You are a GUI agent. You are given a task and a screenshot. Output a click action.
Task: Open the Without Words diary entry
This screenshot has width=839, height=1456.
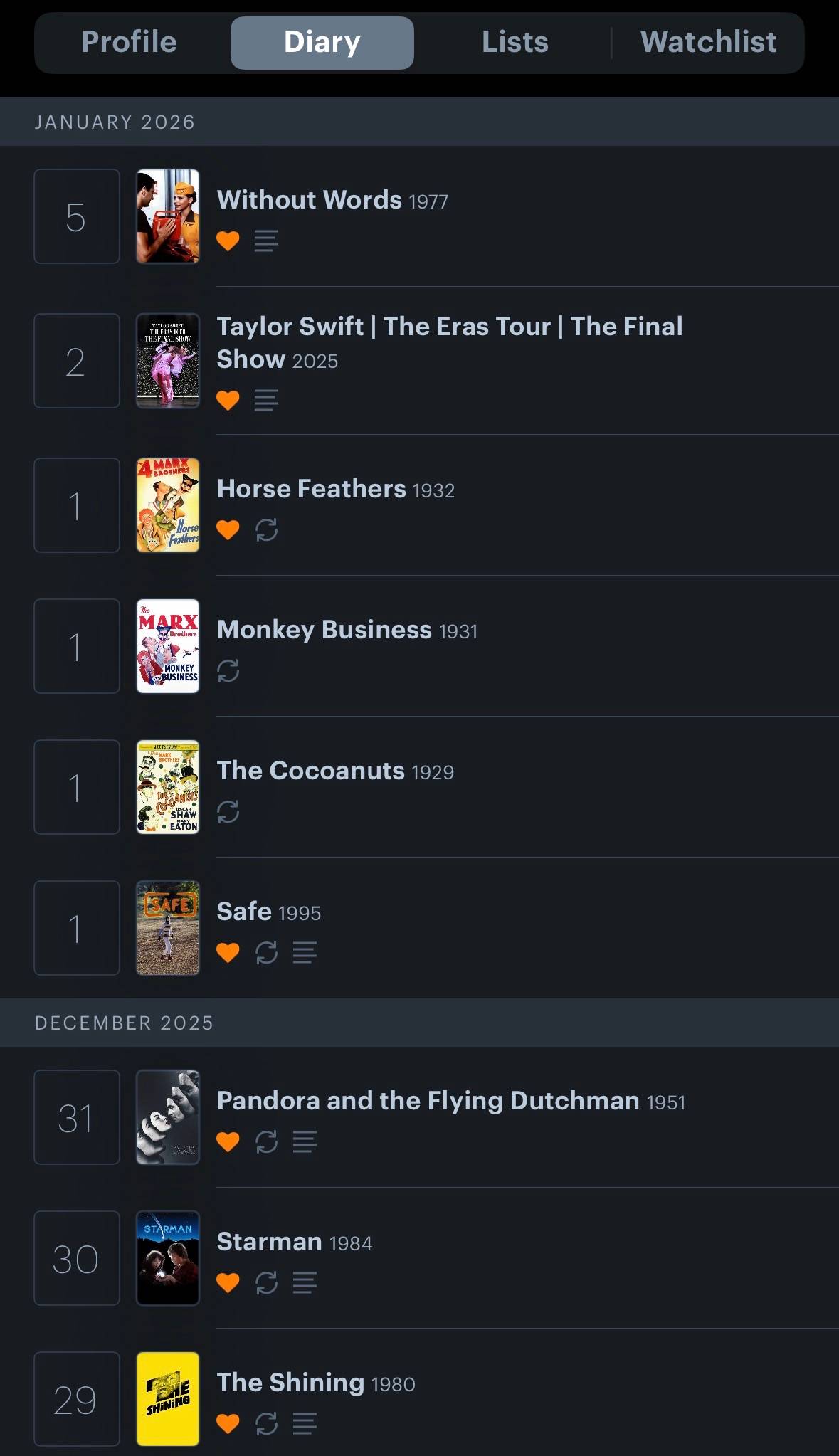[419, 216]
